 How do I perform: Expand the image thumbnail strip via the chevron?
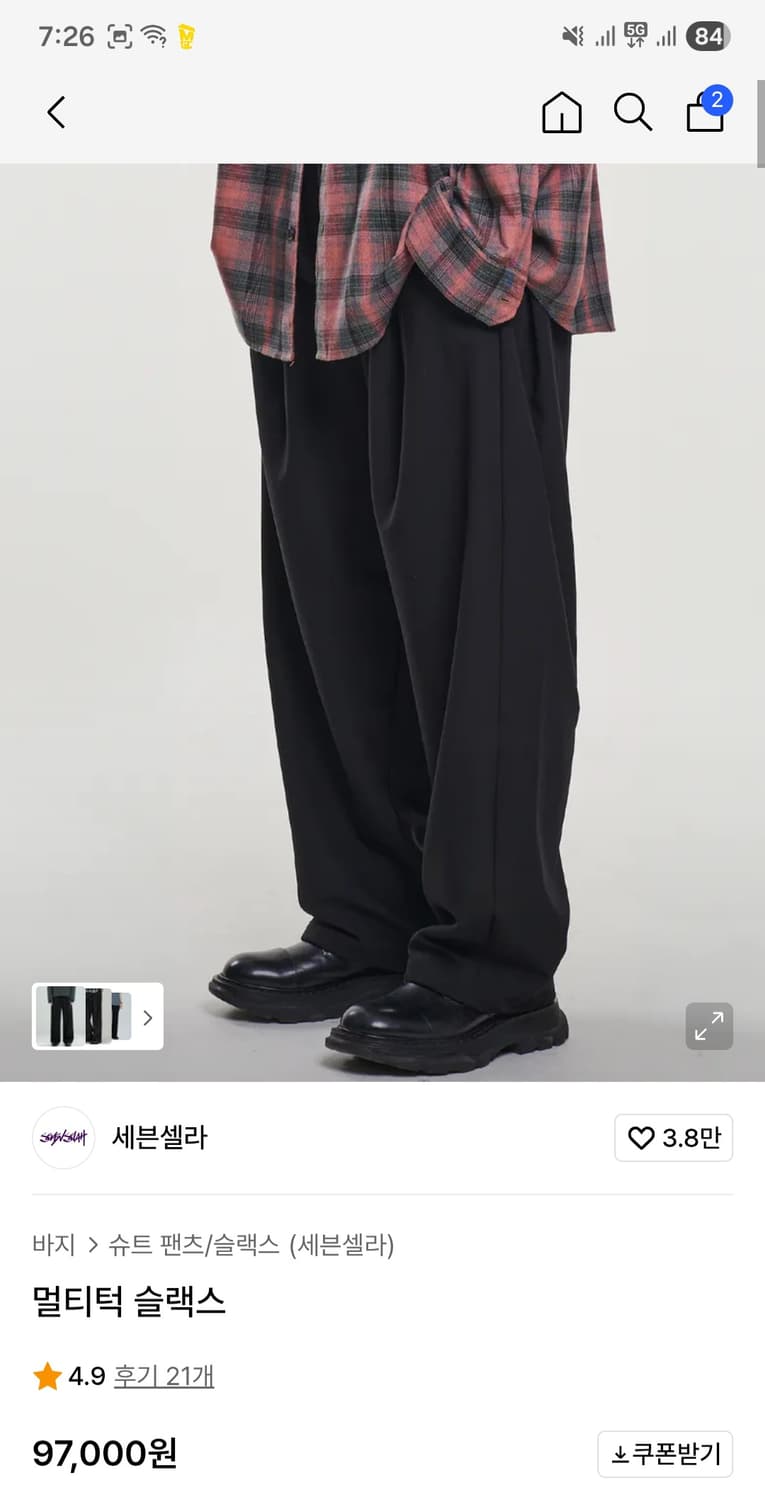tap(147, 1017)
